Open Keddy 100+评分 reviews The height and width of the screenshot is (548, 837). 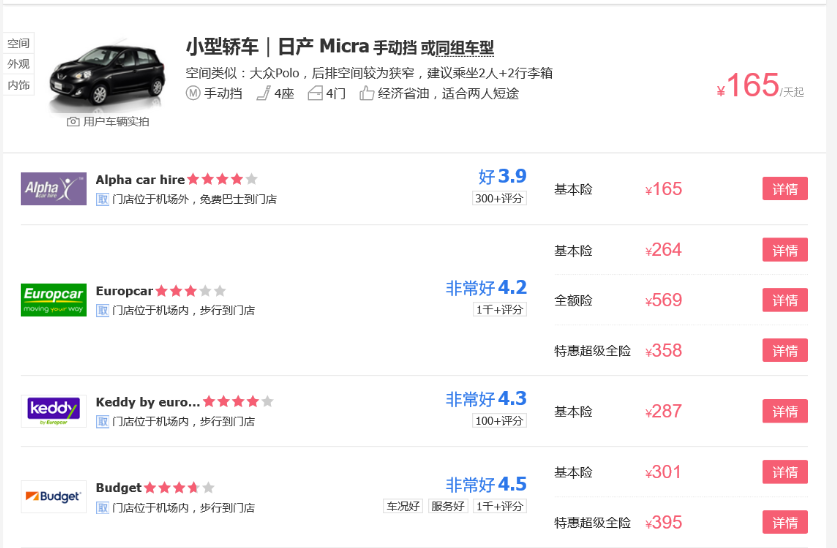click(x=499, y=420)
